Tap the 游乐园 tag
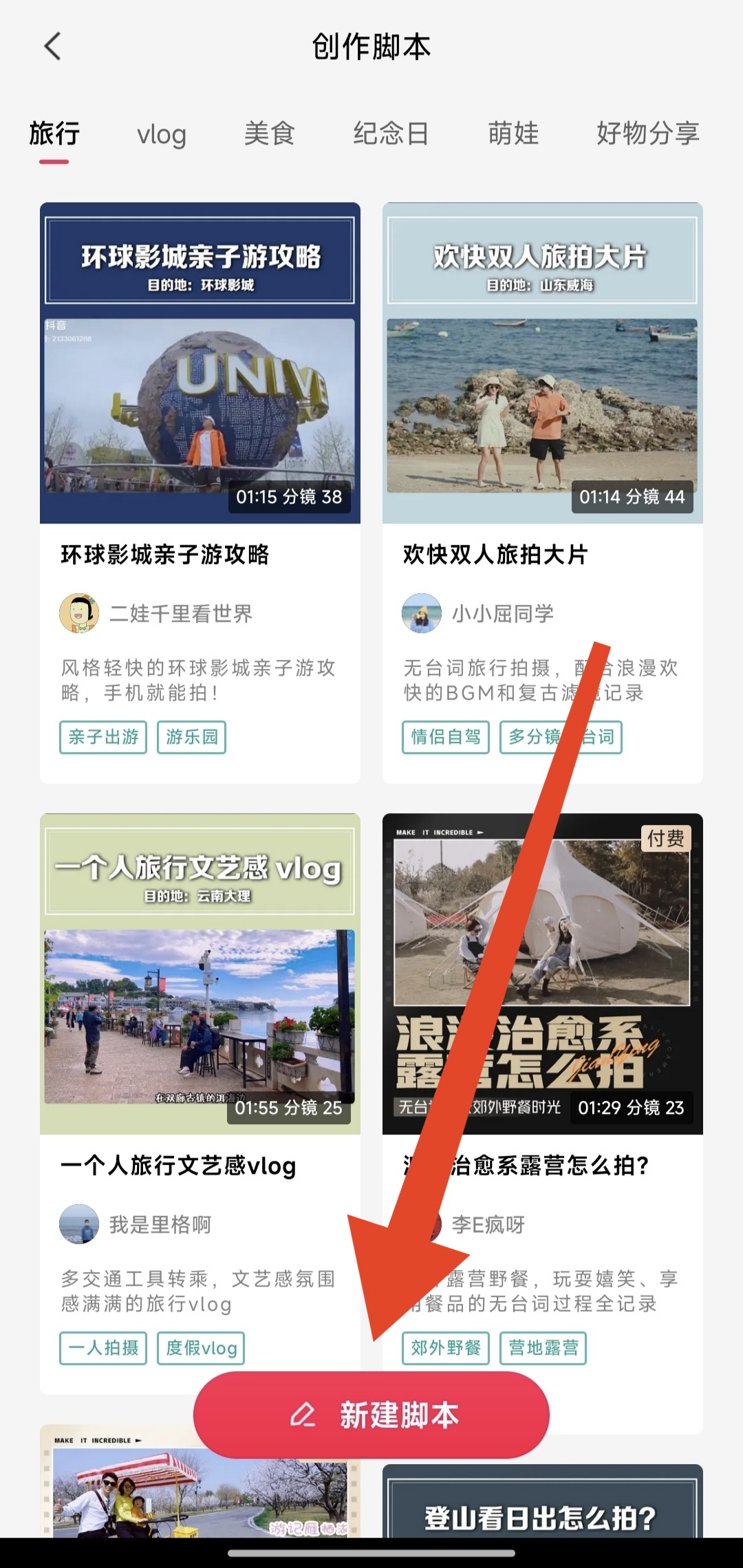The image size is (743, 1568). pyautogui.click(x=191, y=738)
